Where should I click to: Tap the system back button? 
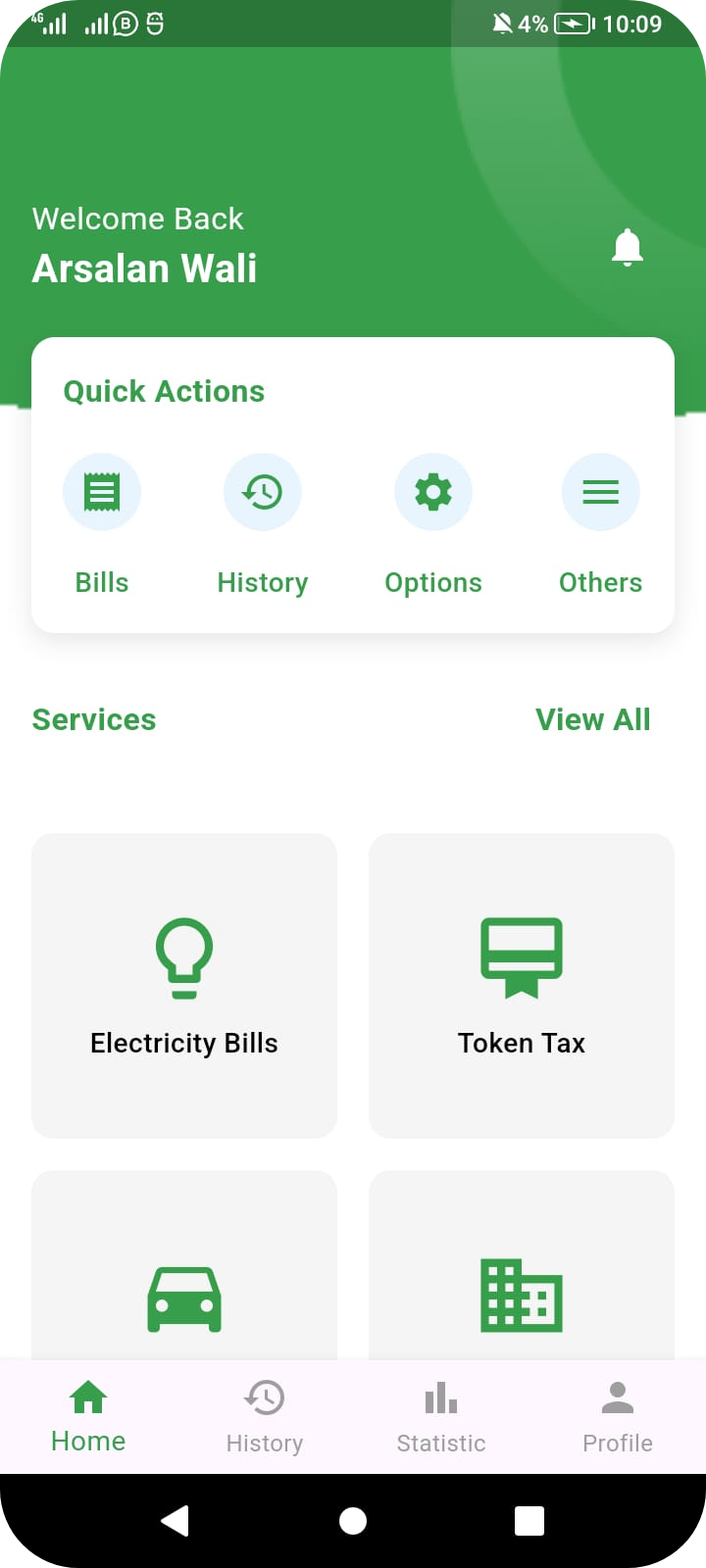[176, 1521]
